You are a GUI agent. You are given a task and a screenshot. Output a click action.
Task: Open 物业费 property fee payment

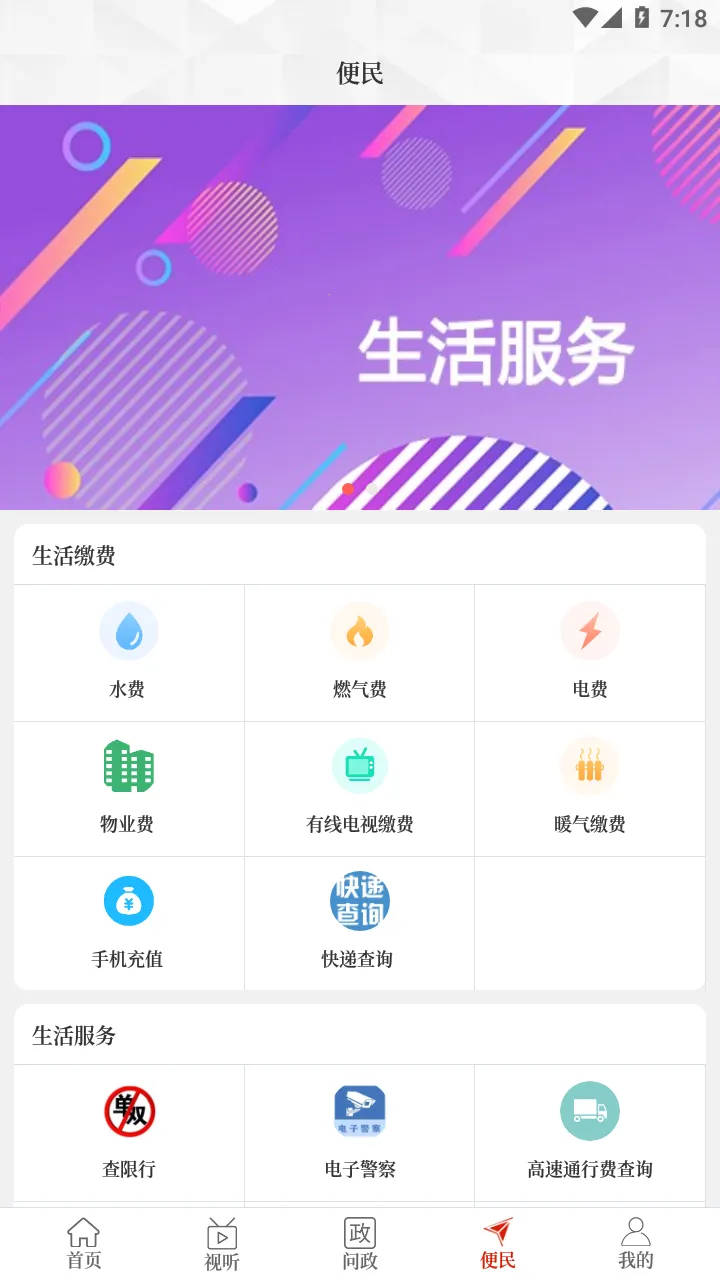point(129,788)
